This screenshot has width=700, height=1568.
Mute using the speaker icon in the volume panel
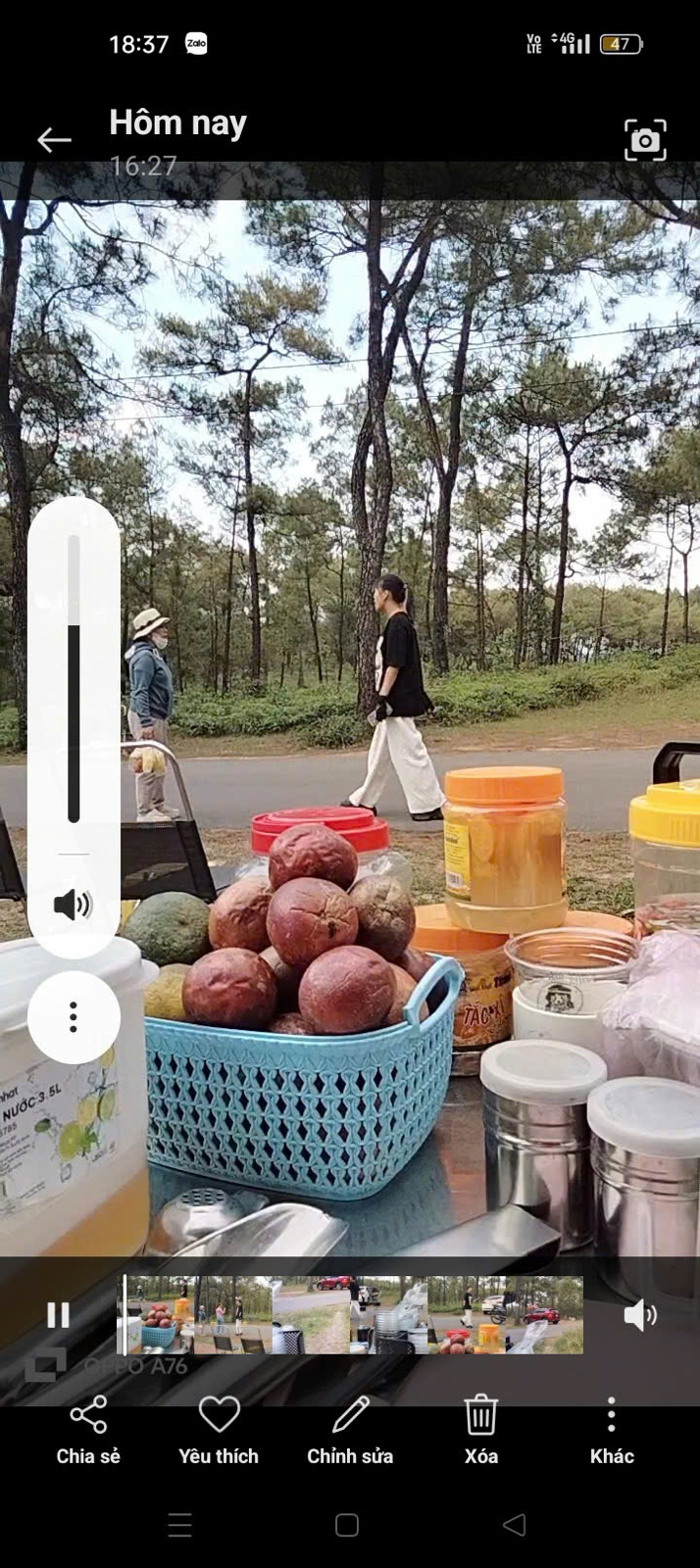[x=73, y=905]
